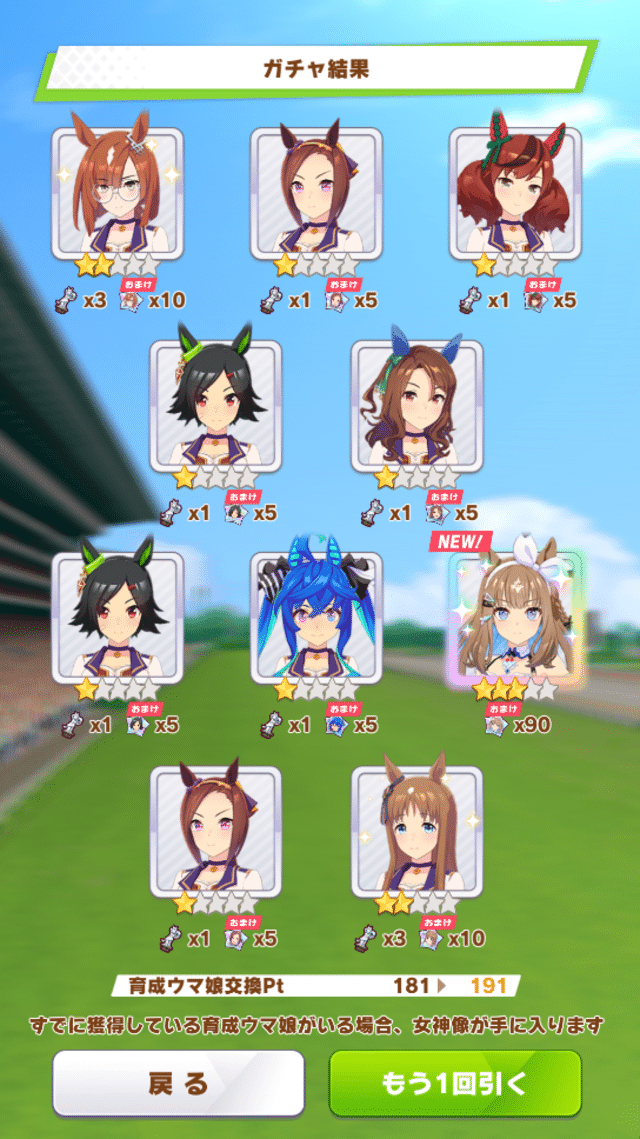
Task: Pull the gacha again with もう1回引く
Action: [x=455, y=1083]
